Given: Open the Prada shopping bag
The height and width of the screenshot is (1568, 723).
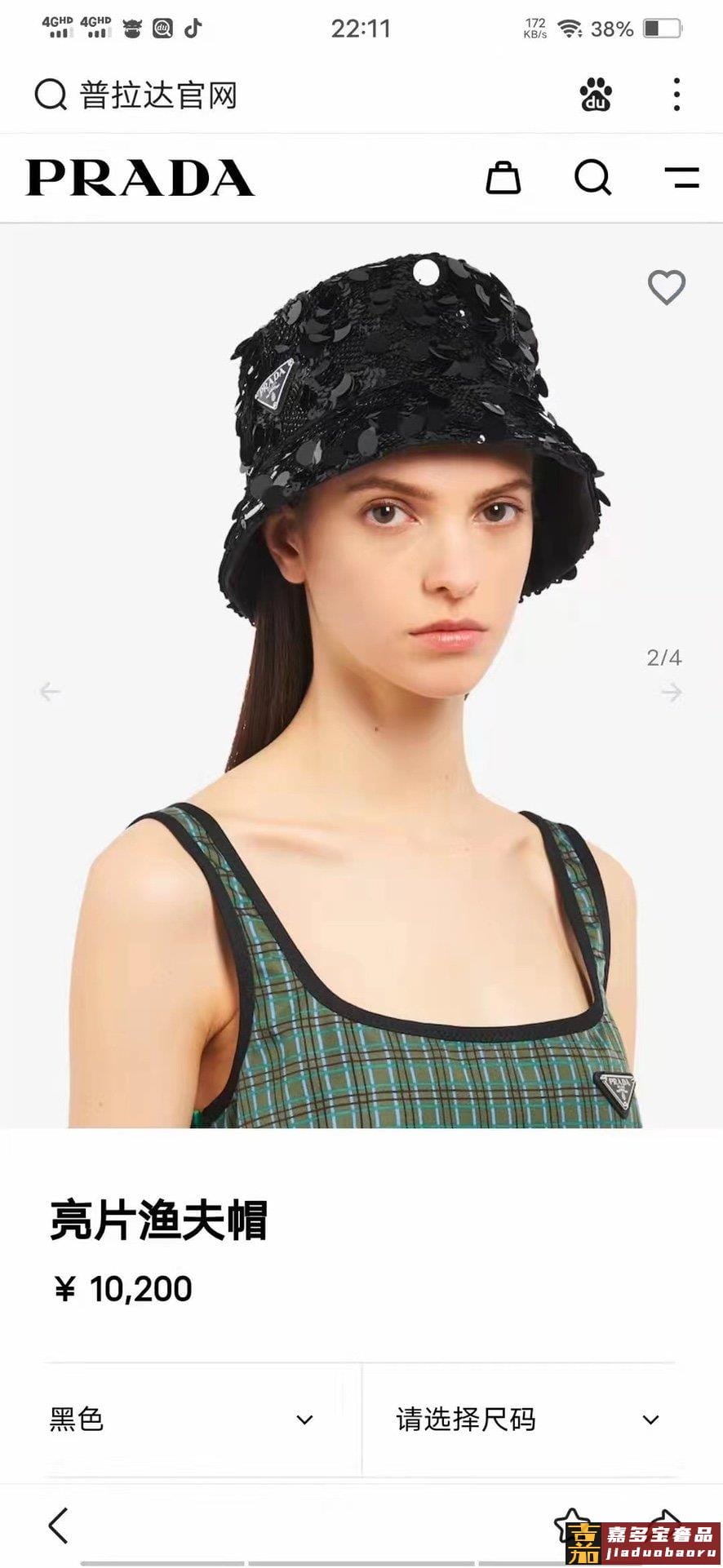Looking at the screenshot, I should tap(503, 177).
